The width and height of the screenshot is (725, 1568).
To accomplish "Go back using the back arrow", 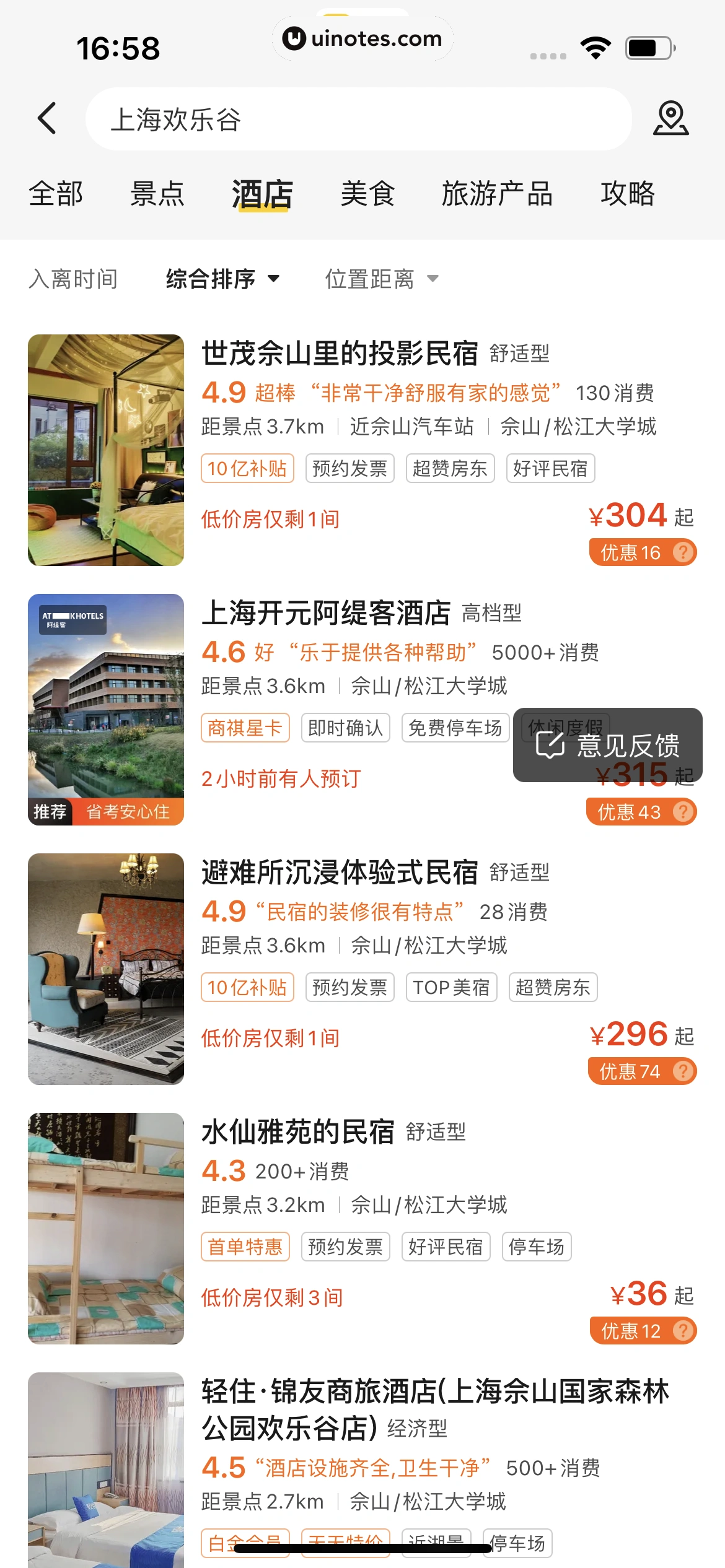I will [x=47, y=118].
